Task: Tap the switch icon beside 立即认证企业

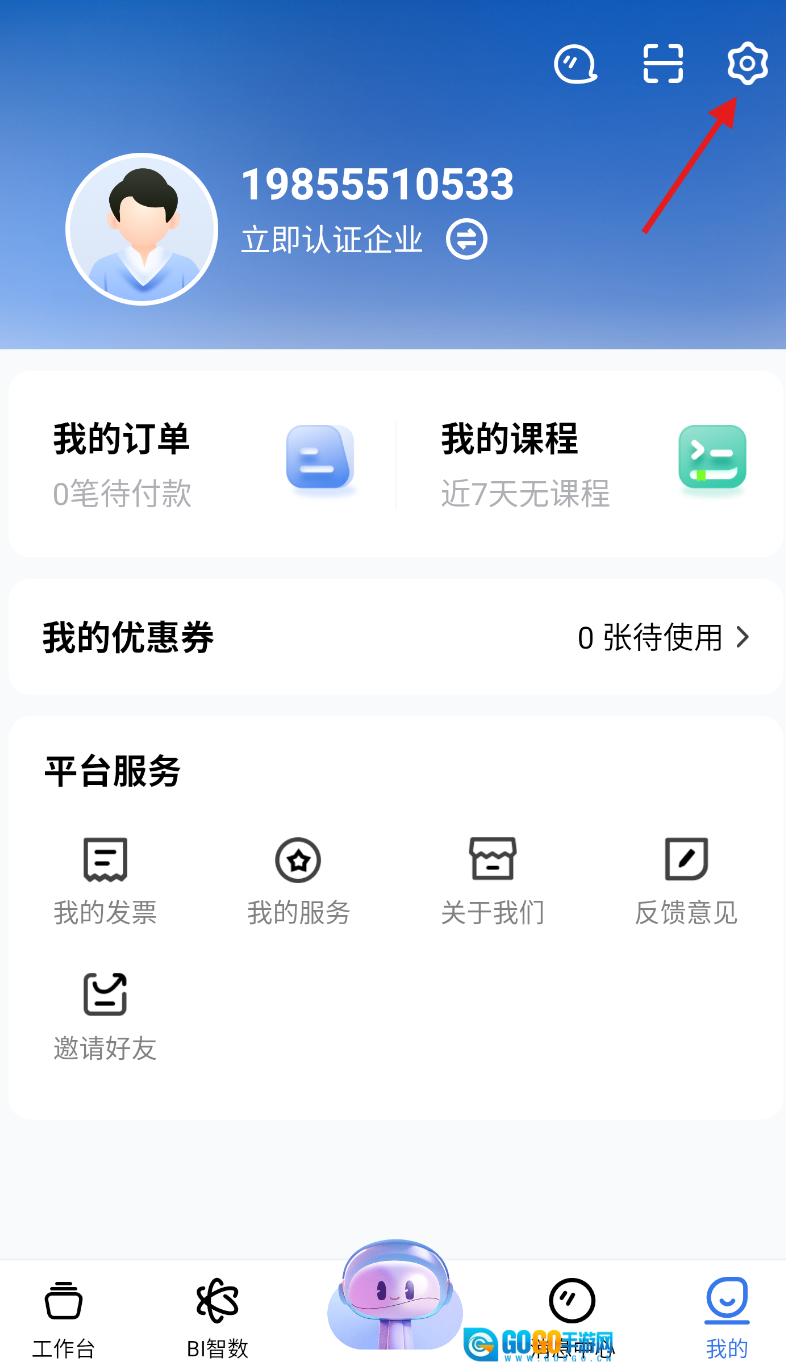Action: pyautogui.click(x=466, y=240)
